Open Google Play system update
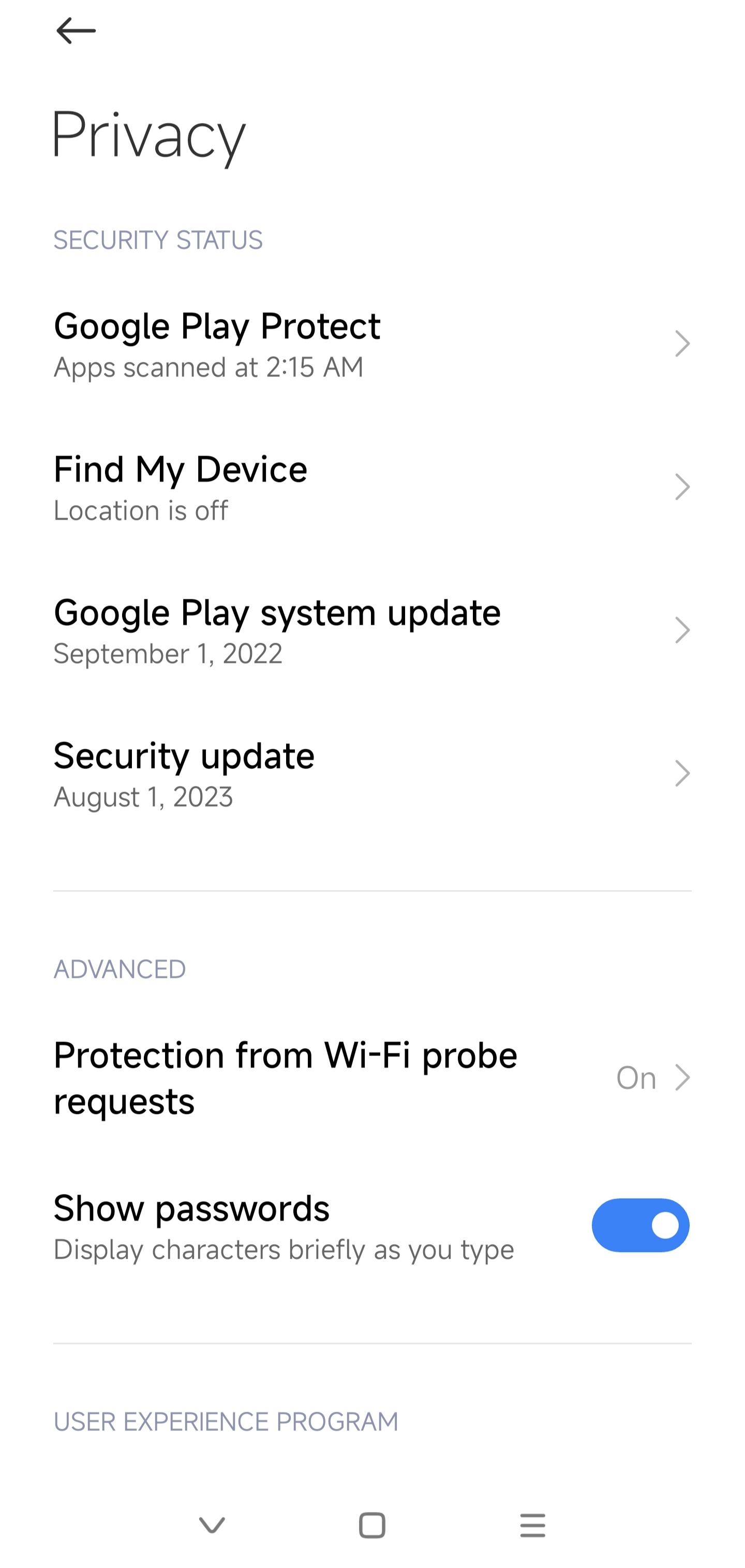This screenshot has width=745, height=1568. point(372,630)
